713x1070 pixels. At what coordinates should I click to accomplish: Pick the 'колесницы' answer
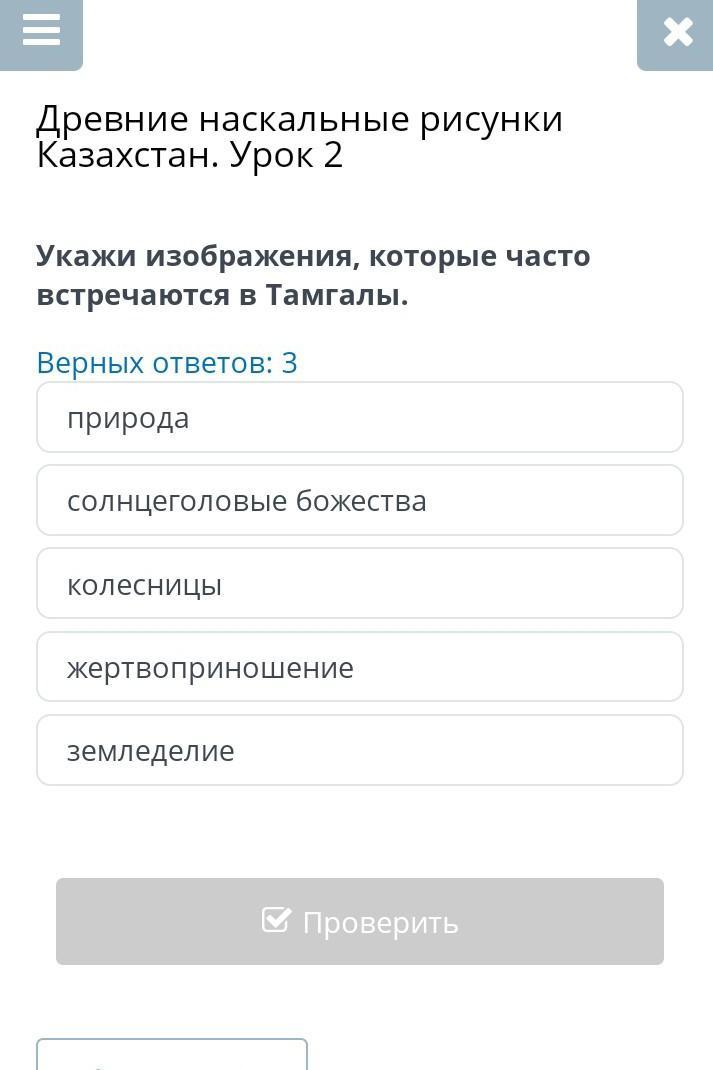[359, 584]
